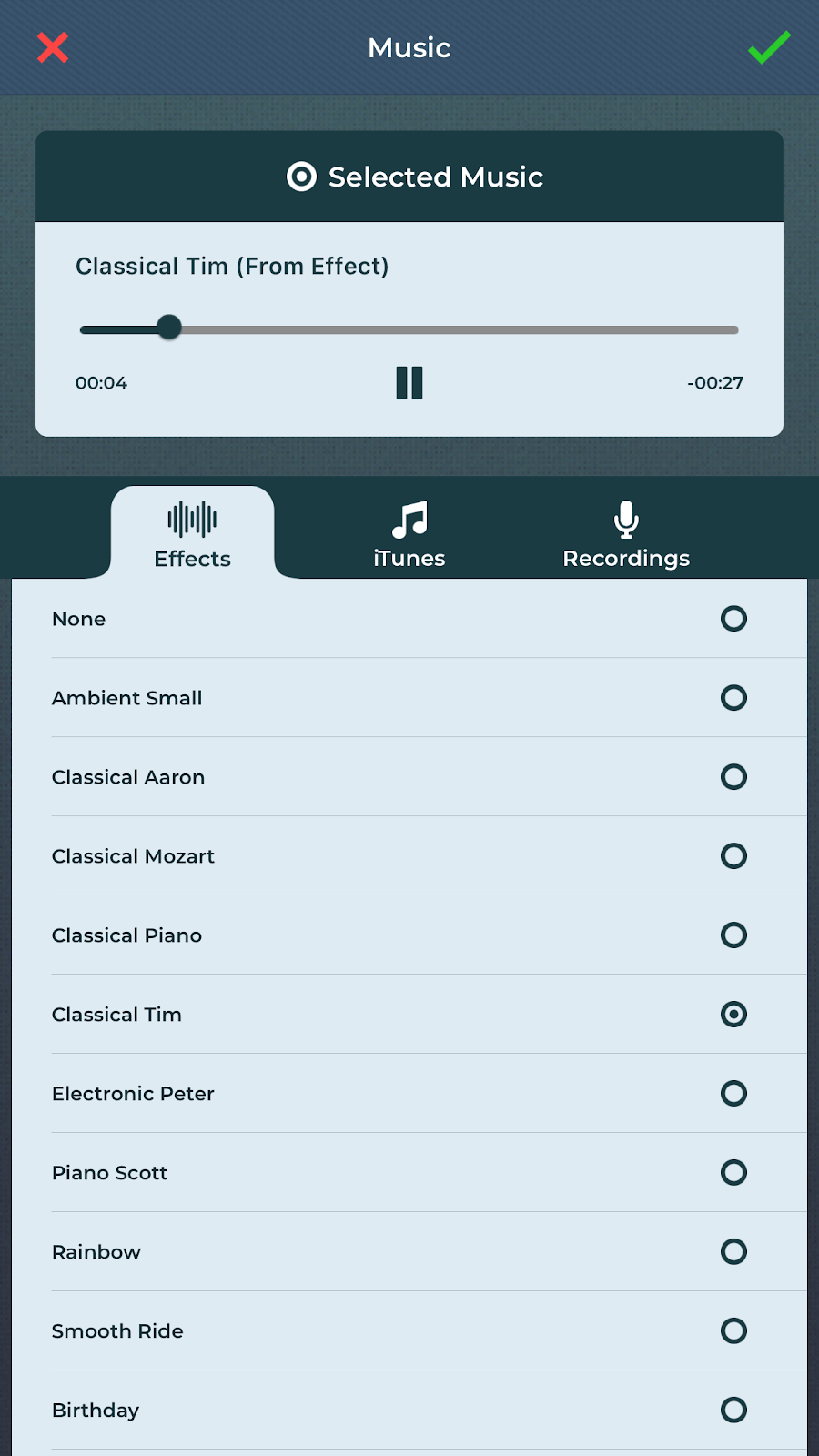The image size is (819, 1456).
Task: Confirm music choice with green checkmark
Action: click(x=769, y=47)
